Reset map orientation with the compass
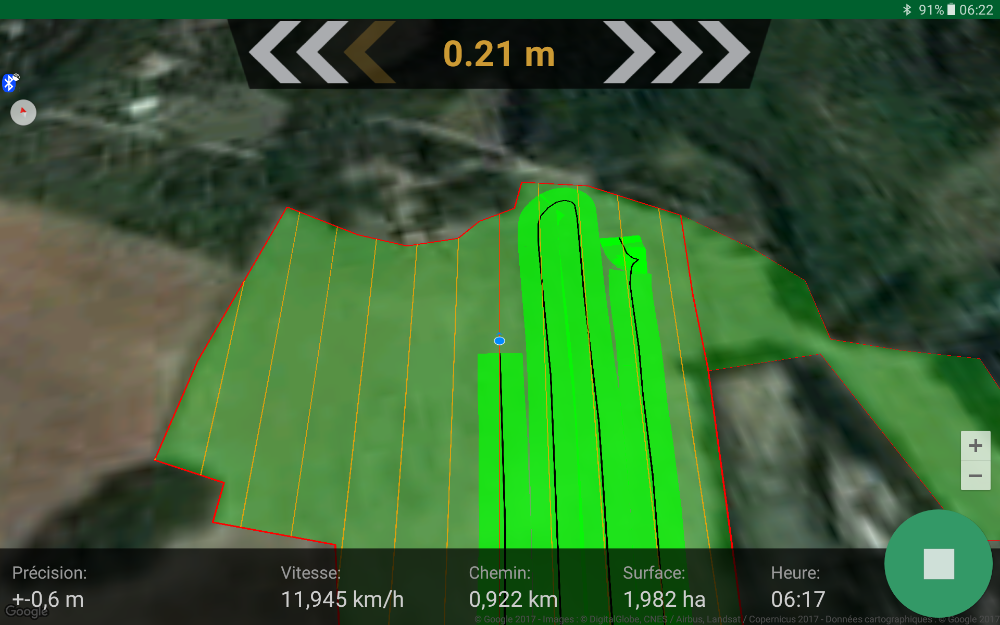Viewport: 1000px width, 625px height. [23, 112]
